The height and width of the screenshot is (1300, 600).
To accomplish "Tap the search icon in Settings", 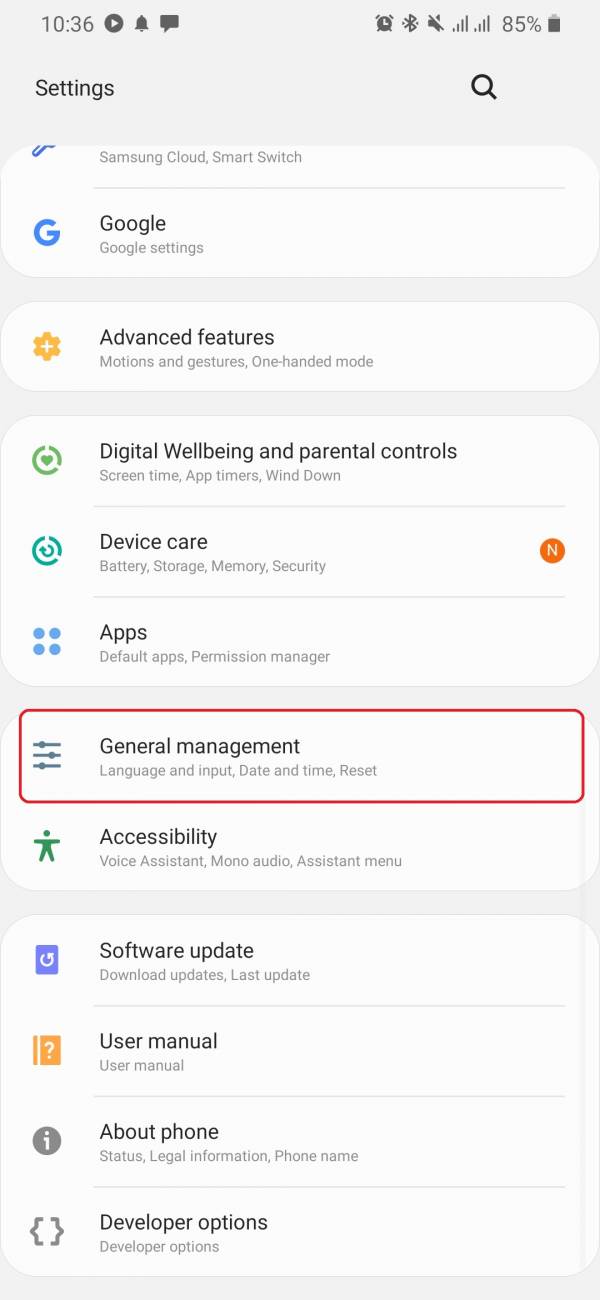I will click(484, 87).
